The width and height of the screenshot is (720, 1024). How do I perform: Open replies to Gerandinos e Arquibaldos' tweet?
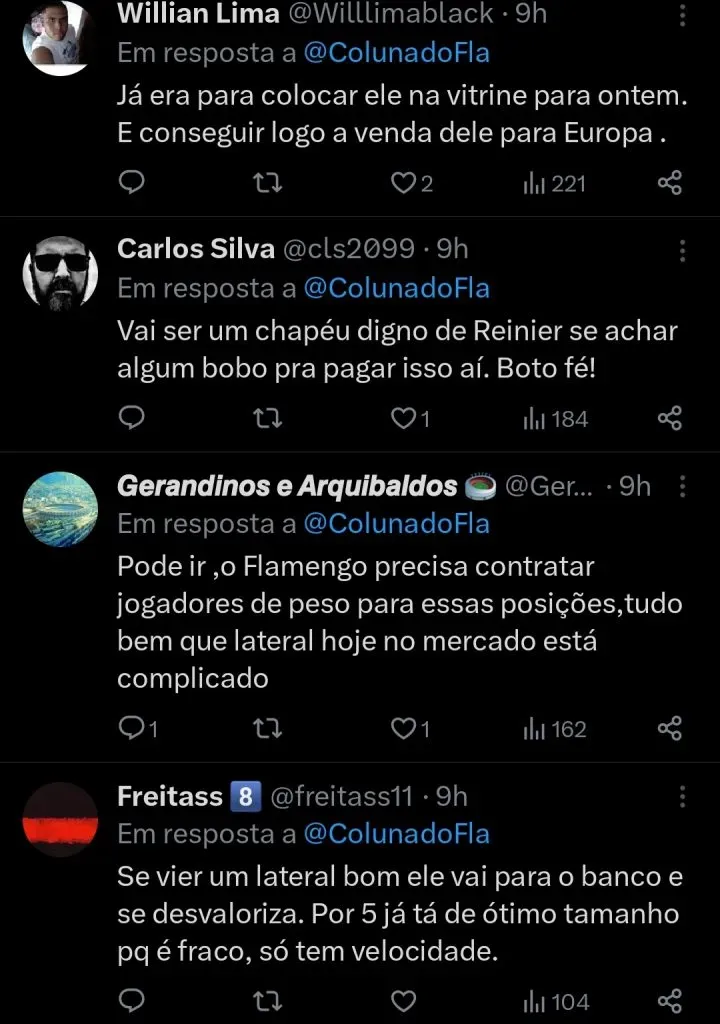tap(131, 728)
